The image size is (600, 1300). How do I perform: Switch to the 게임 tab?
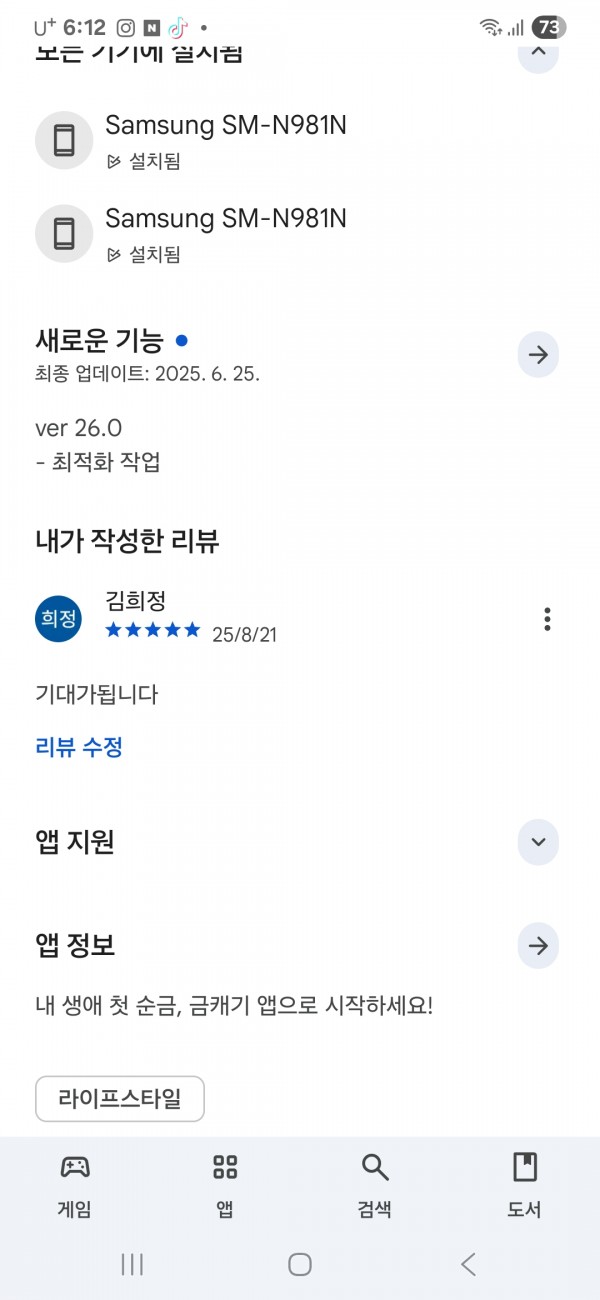coord(75,1185)
